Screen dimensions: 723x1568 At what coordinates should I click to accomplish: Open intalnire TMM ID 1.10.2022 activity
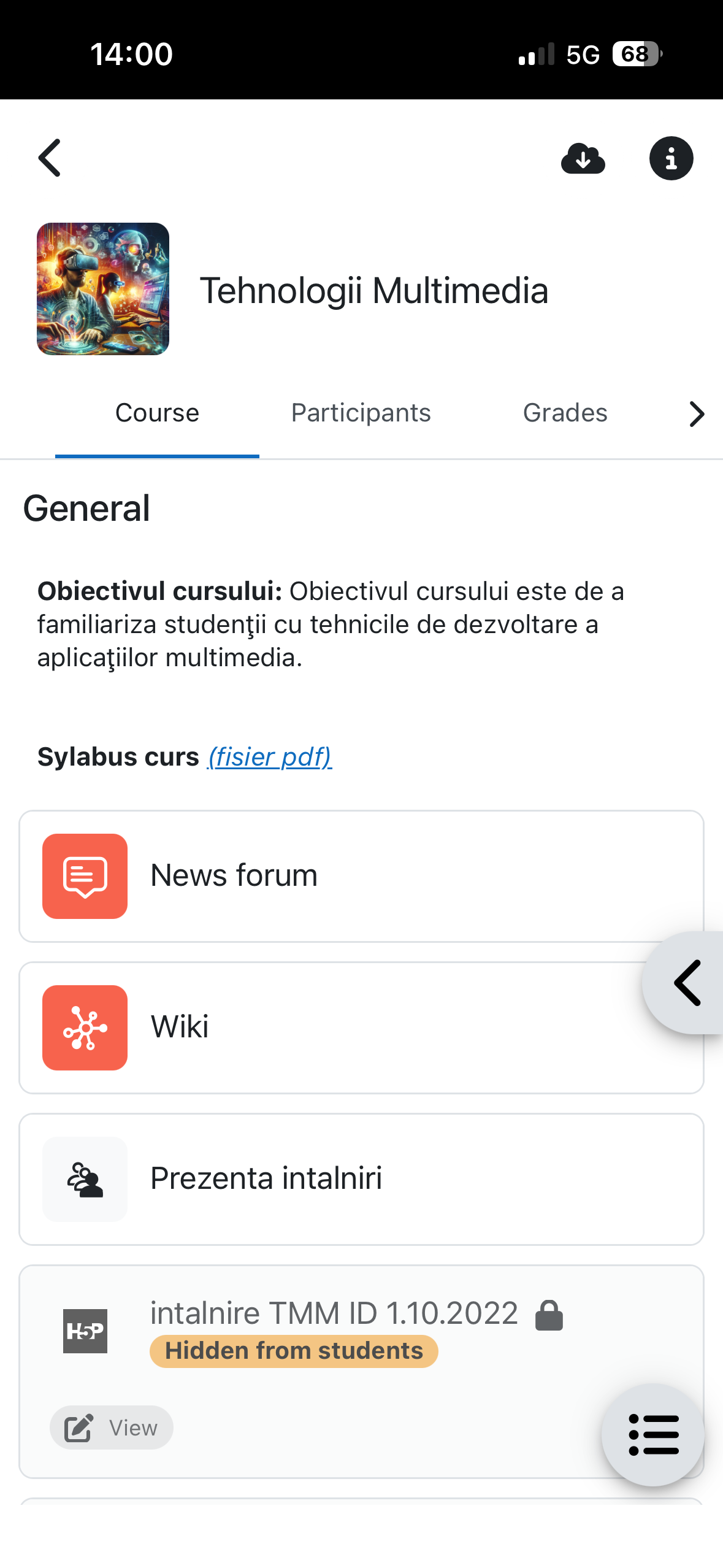pyautogui.click(x=334, y=1313)
